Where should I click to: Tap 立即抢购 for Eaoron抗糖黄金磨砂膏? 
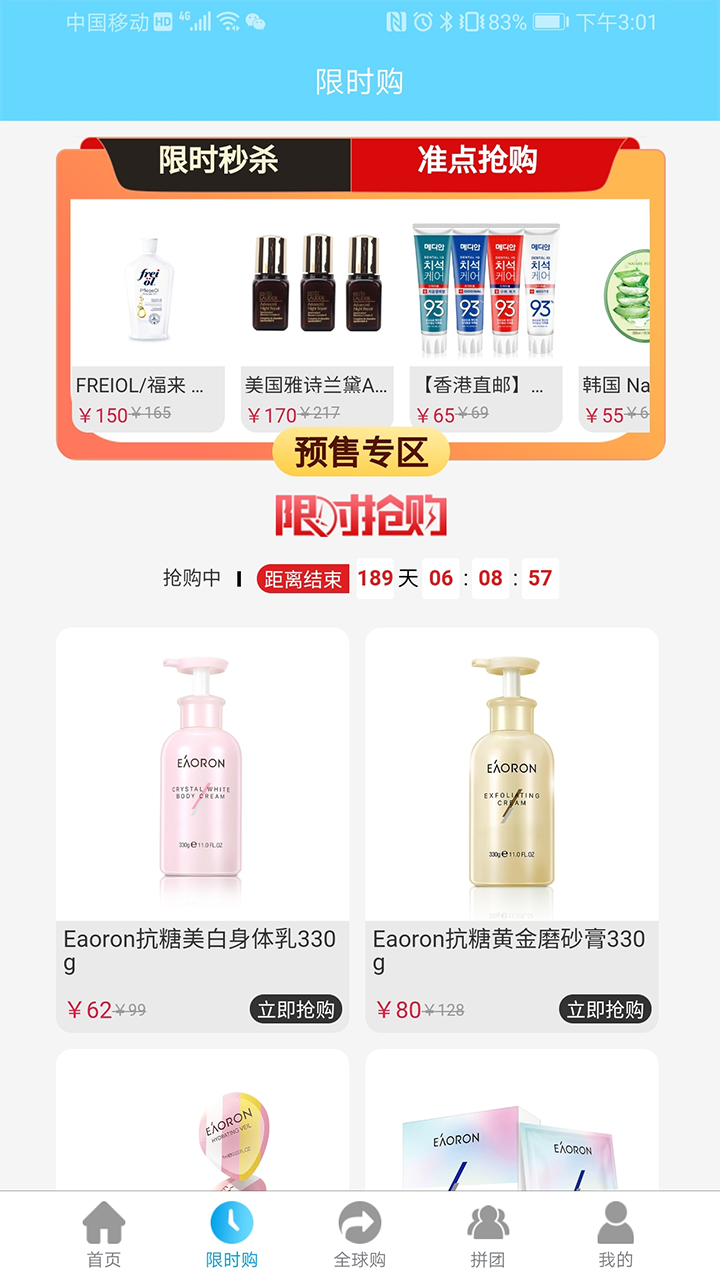pyautogui.click(x=605, y=1009)
